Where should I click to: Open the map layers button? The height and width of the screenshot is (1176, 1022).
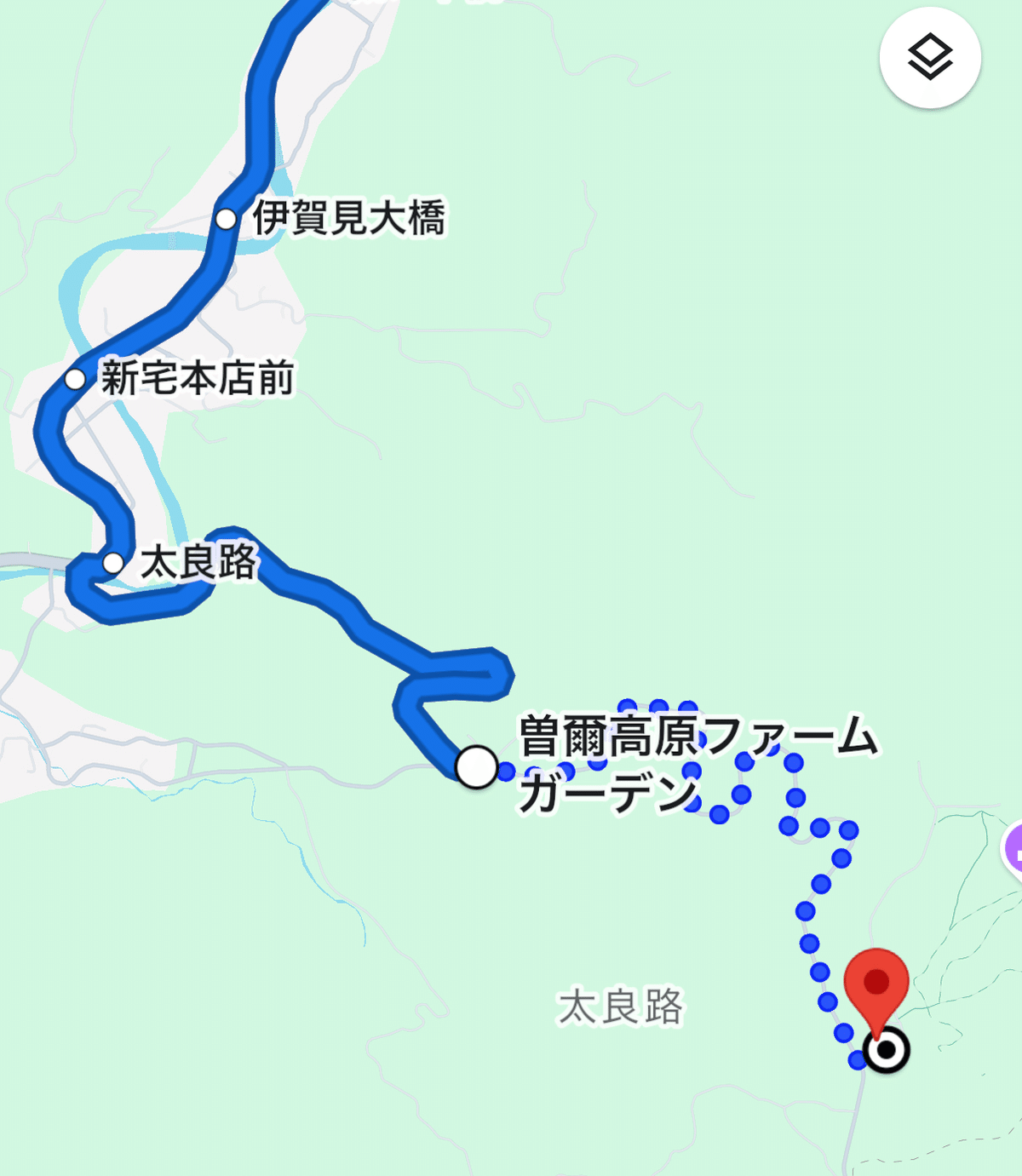(930, 57)
